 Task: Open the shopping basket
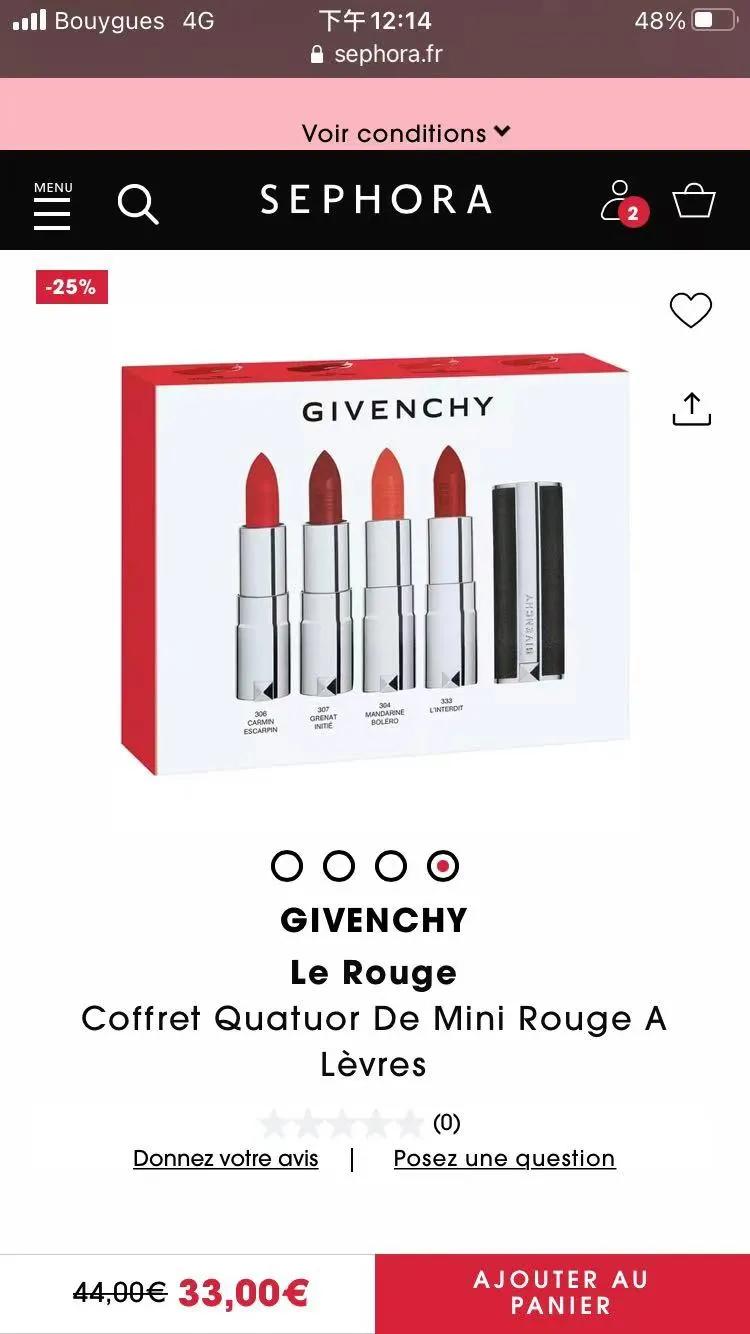pyautogui.click(x=693, y=201)
